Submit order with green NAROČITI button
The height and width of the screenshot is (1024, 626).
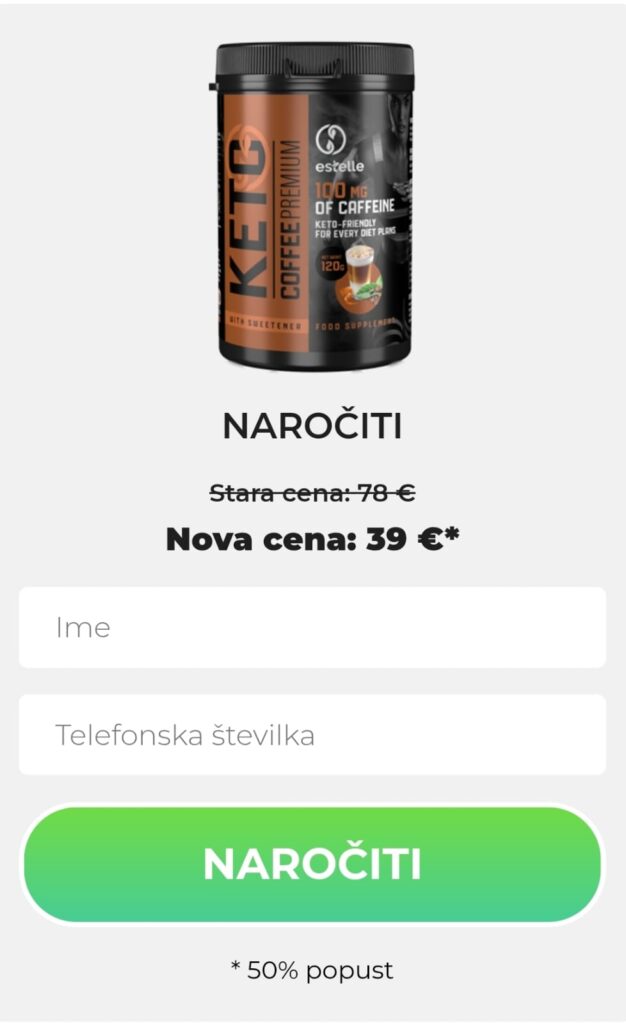point(312,864)
